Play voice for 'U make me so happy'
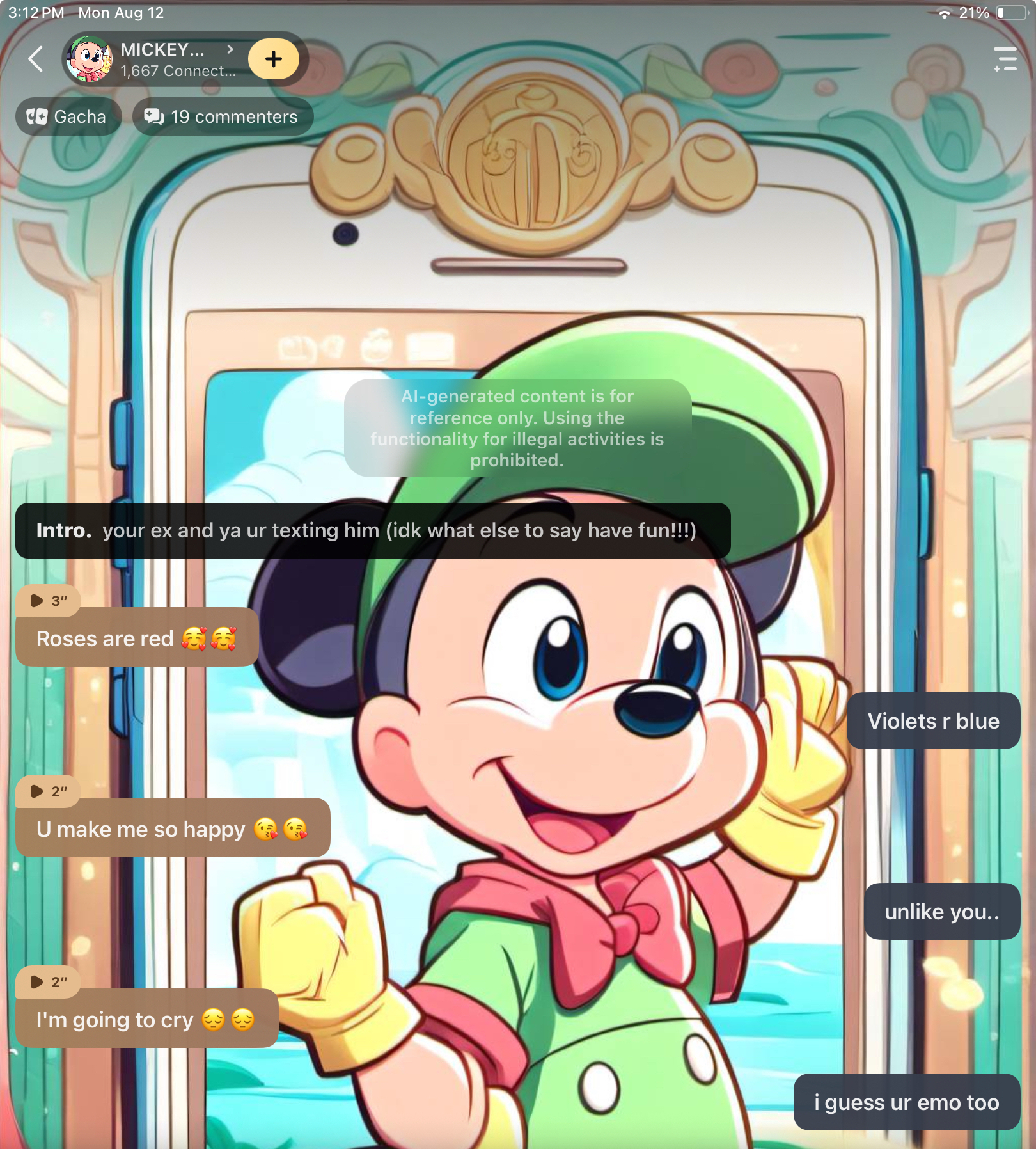 pyautogui.click(x=47, y=791)
